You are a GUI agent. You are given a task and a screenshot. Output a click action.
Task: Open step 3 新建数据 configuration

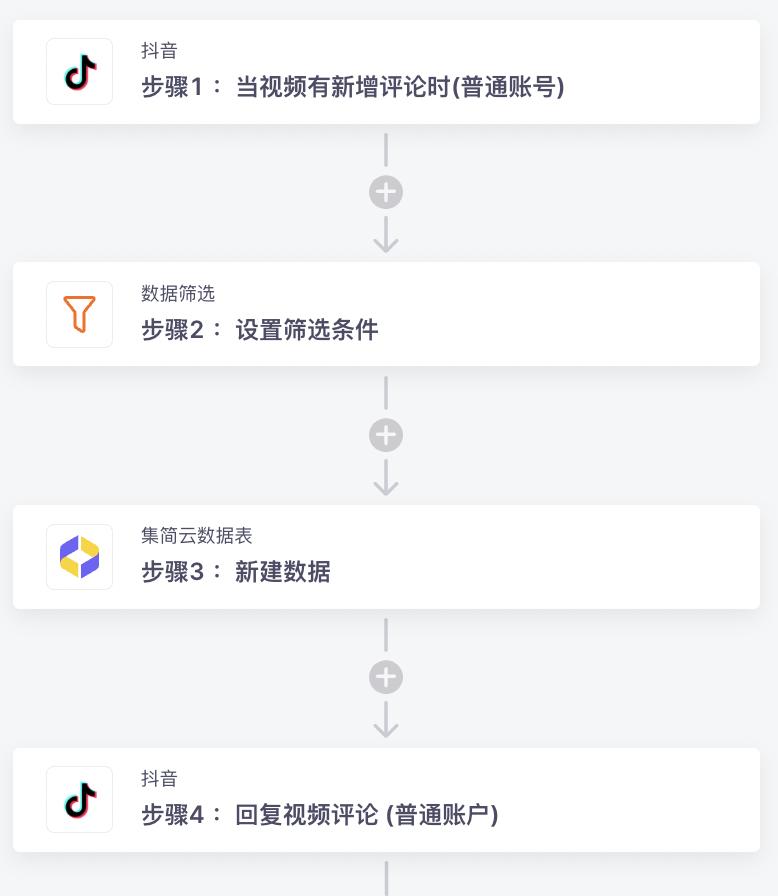pos(236,574)
